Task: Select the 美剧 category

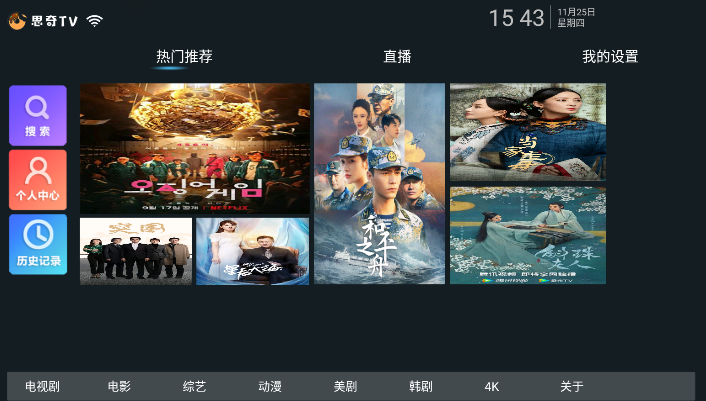Action: [x=345, y=386]
